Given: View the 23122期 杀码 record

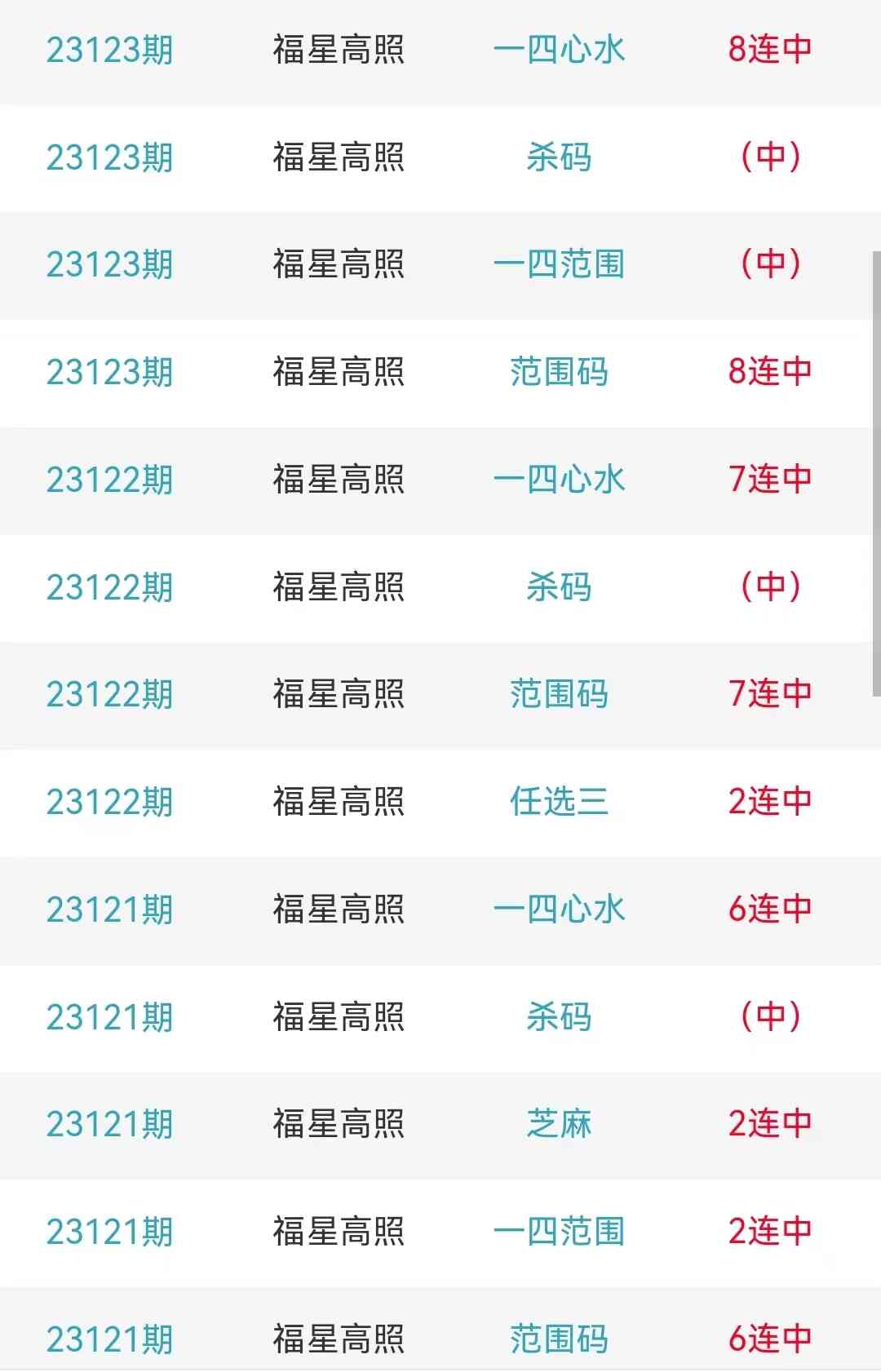Looking at the screenshot, I should [559, 587].
